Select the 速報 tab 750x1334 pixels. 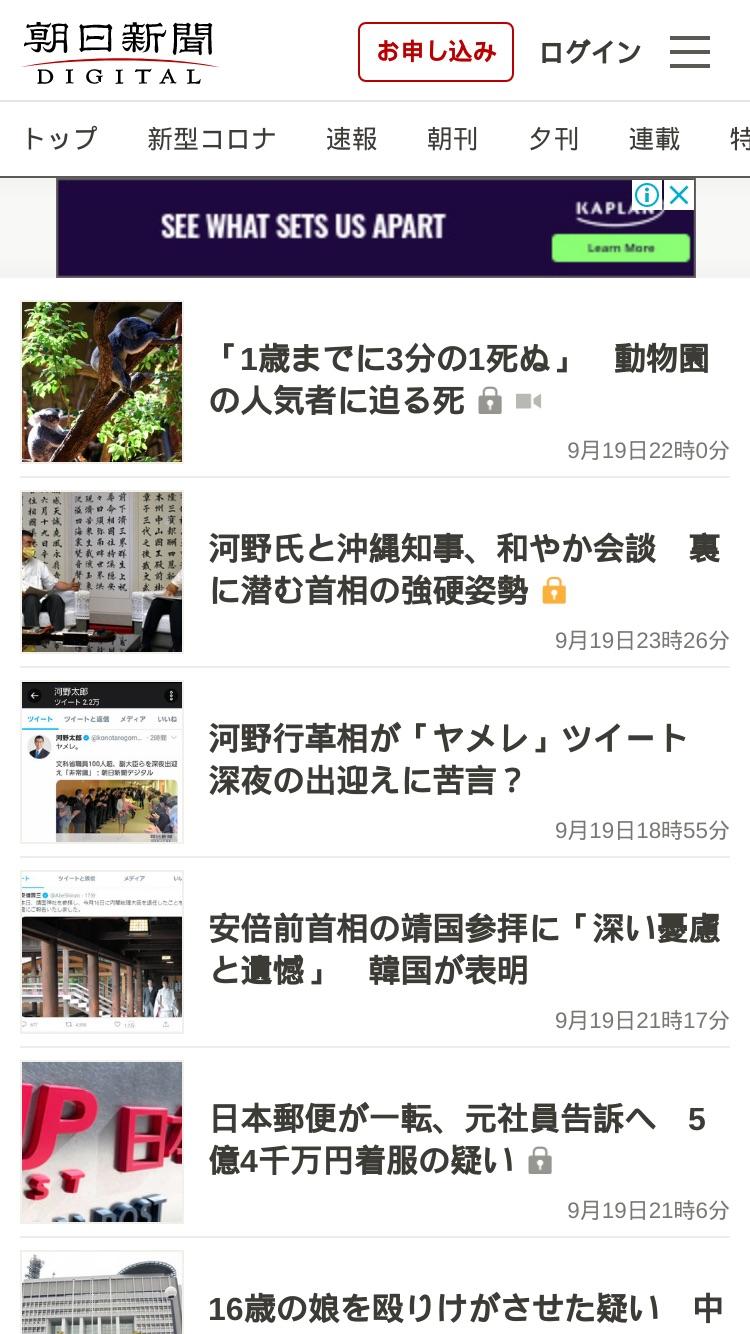point(352,139)
